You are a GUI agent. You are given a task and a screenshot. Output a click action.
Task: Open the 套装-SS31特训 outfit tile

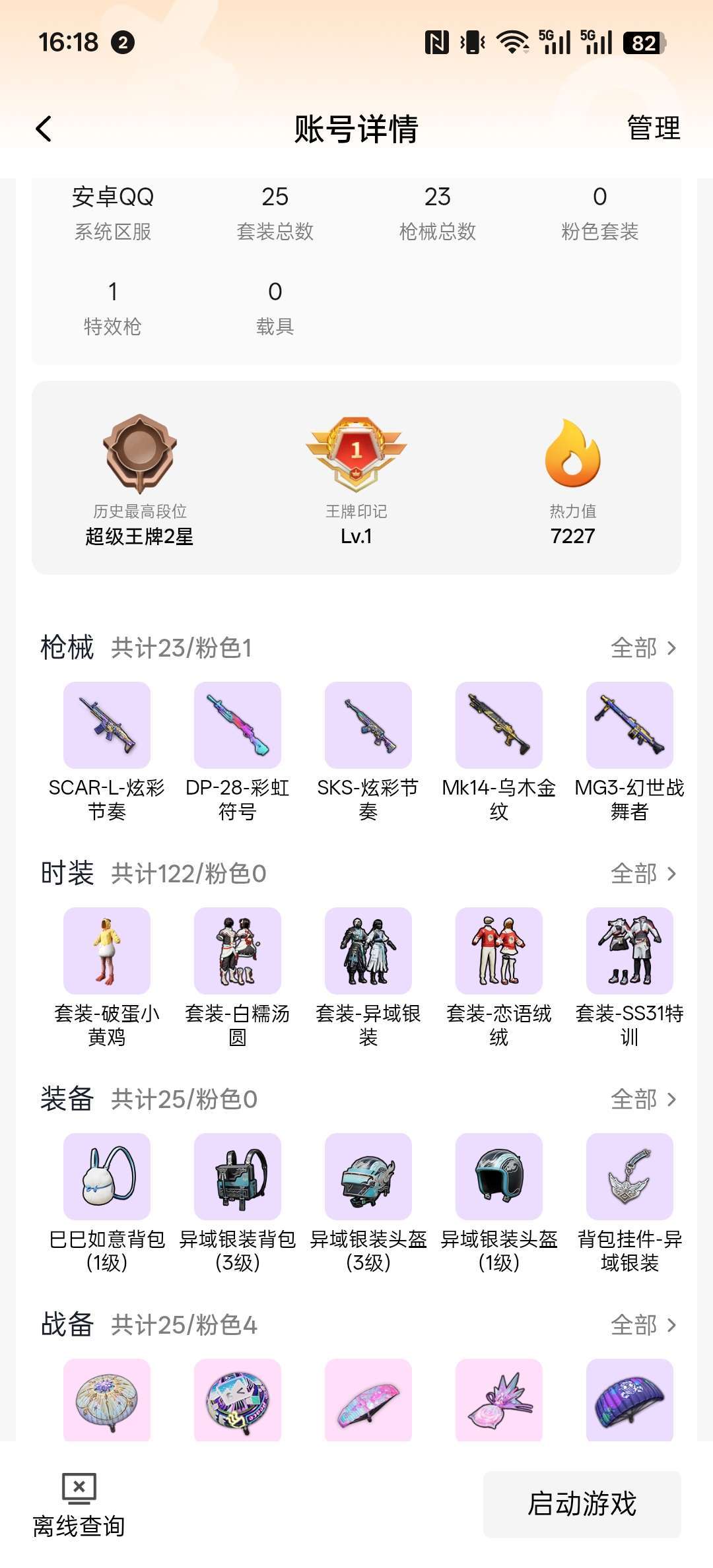tap(630, 951)
